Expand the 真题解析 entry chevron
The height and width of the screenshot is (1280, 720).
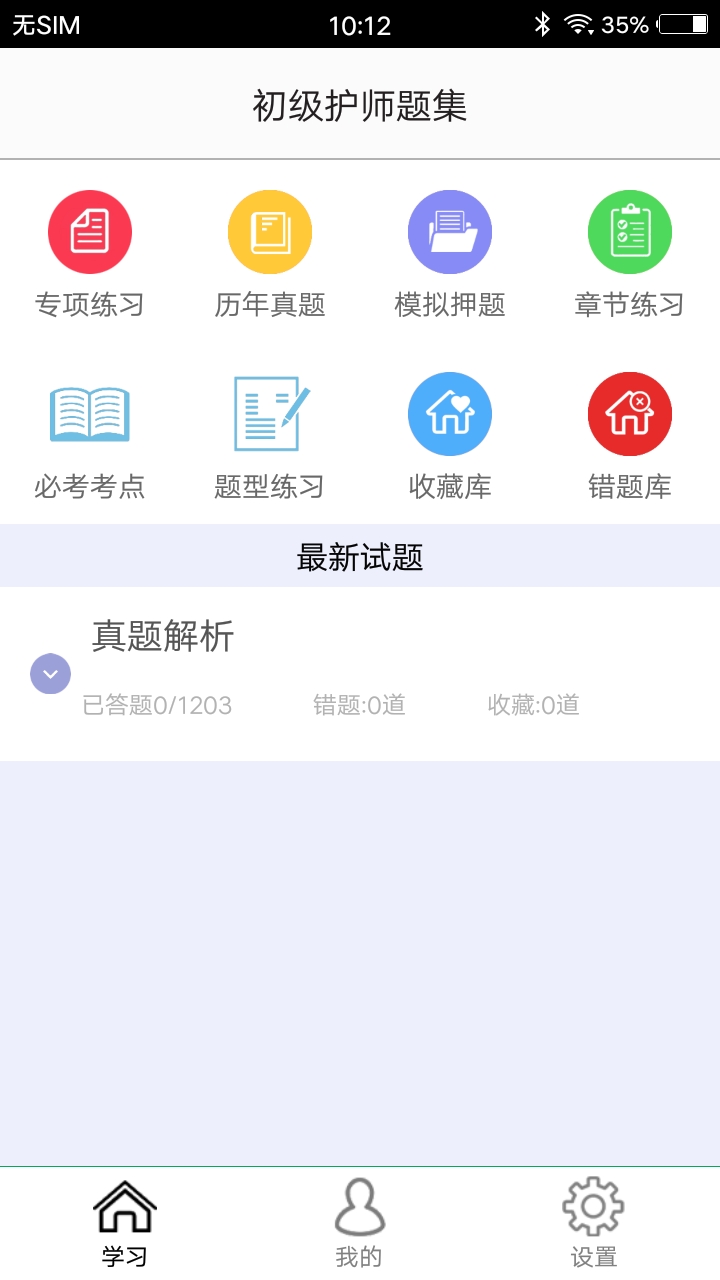[x=50, y=673]
